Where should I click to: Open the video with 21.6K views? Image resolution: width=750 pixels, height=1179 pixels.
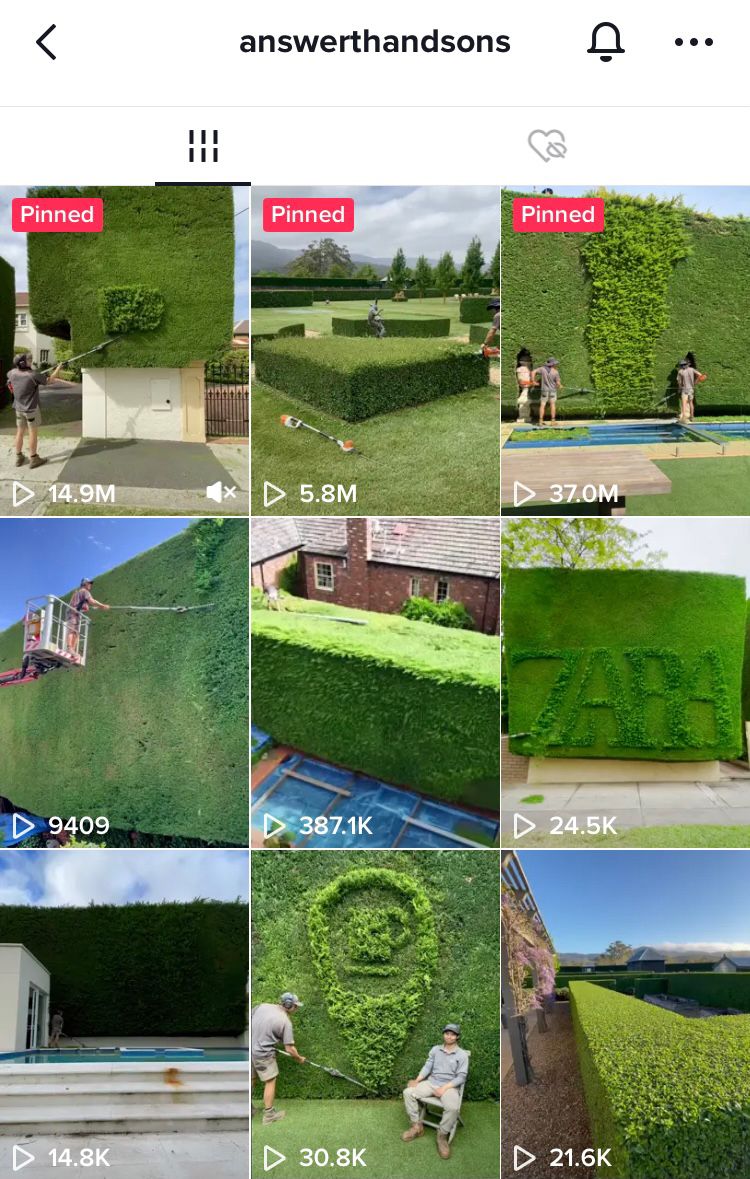[625, 1013]
